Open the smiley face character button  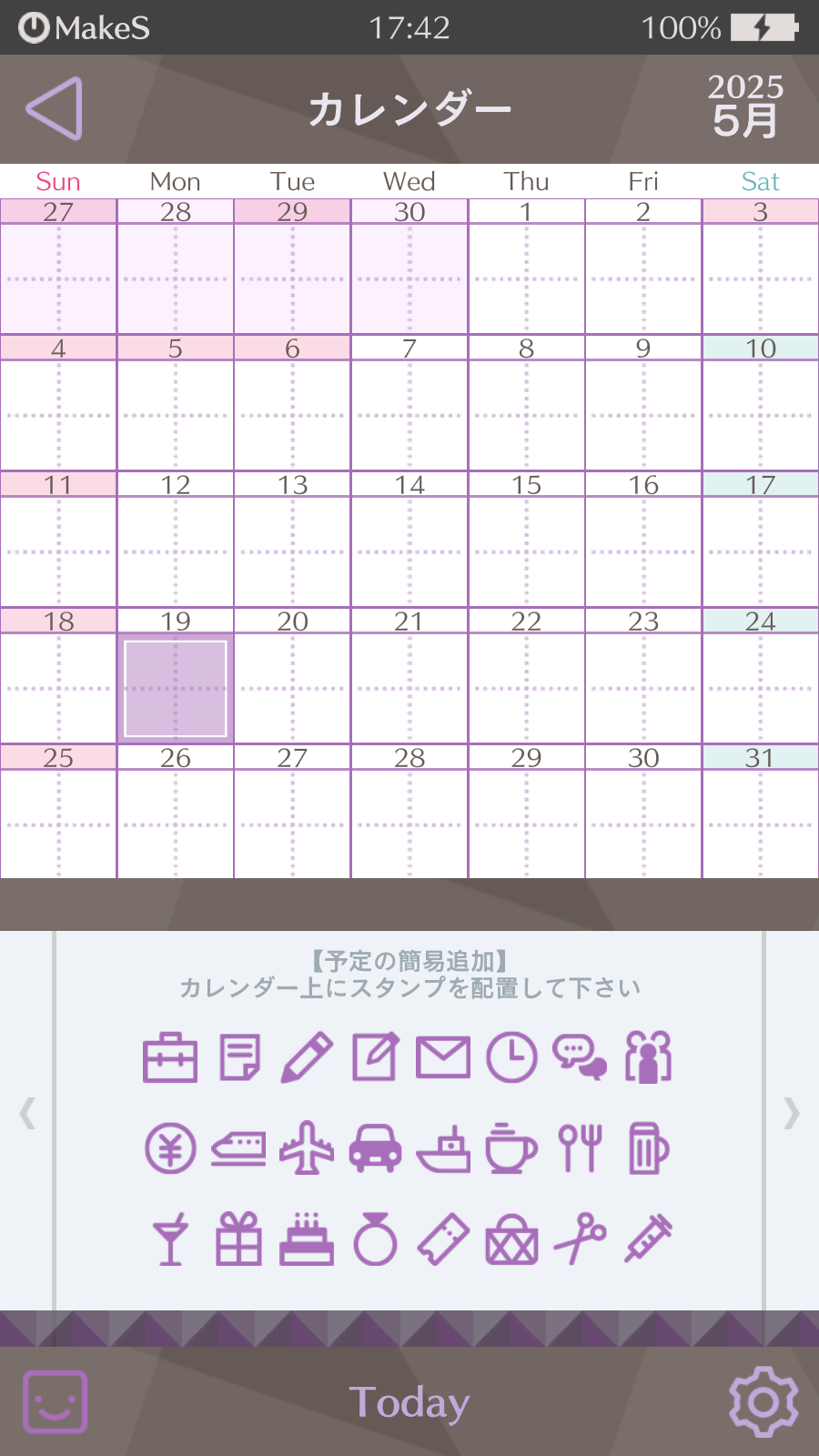(55, 1401)
